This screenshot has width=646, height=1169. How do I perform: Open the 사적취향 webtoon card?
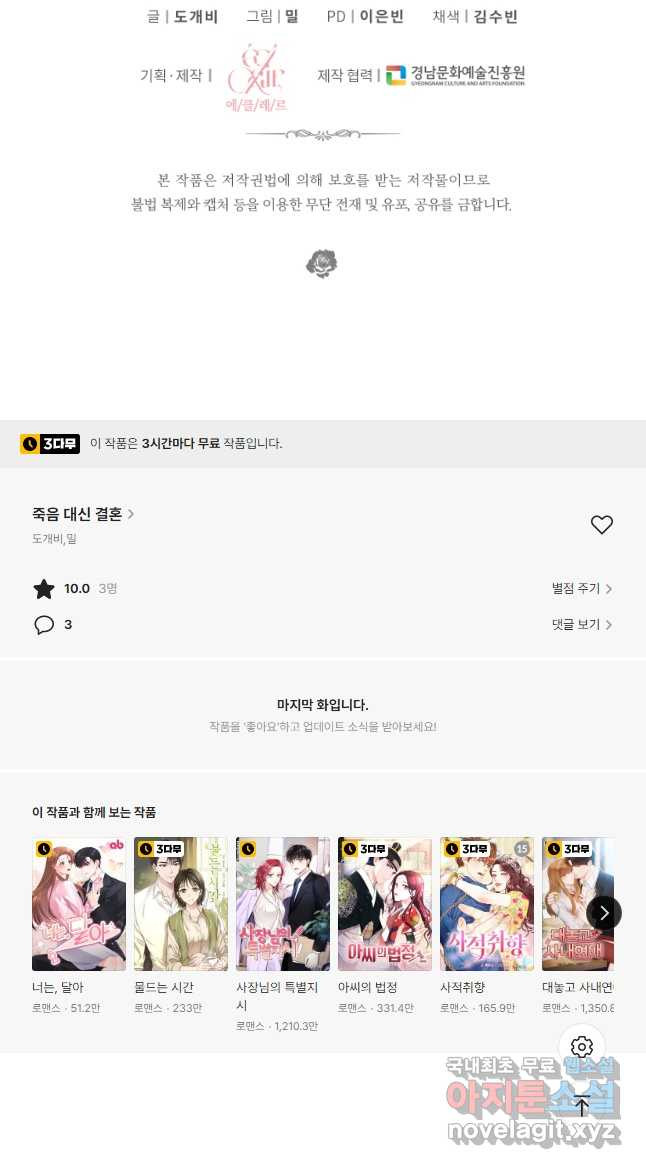[x=487, y=904]
